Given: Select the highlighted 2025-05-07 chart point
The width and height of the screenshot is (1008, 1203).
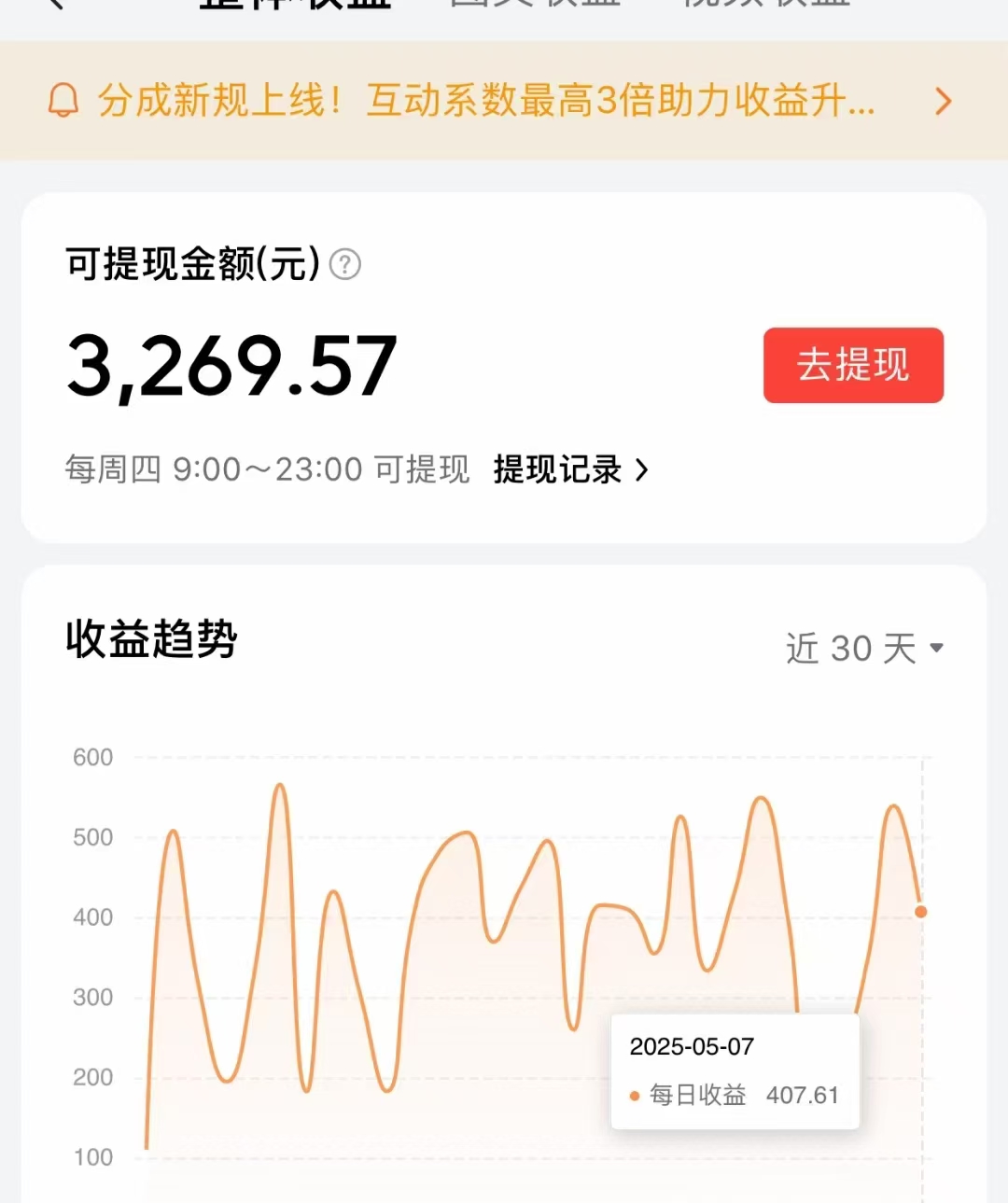Looking at the screenshot, I should [x=921, y=911].
